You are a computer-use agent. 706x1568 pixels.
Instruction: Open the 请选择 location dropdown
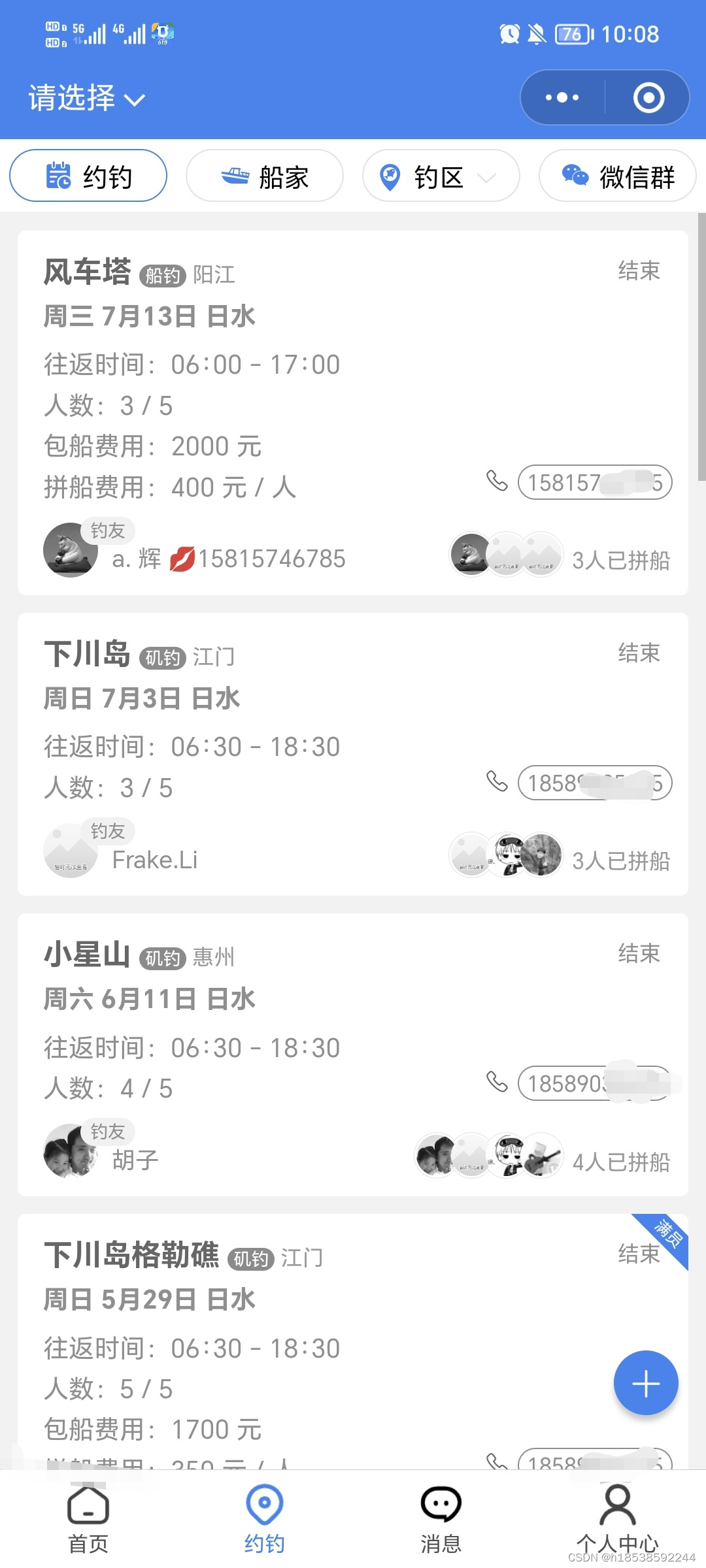86,98
